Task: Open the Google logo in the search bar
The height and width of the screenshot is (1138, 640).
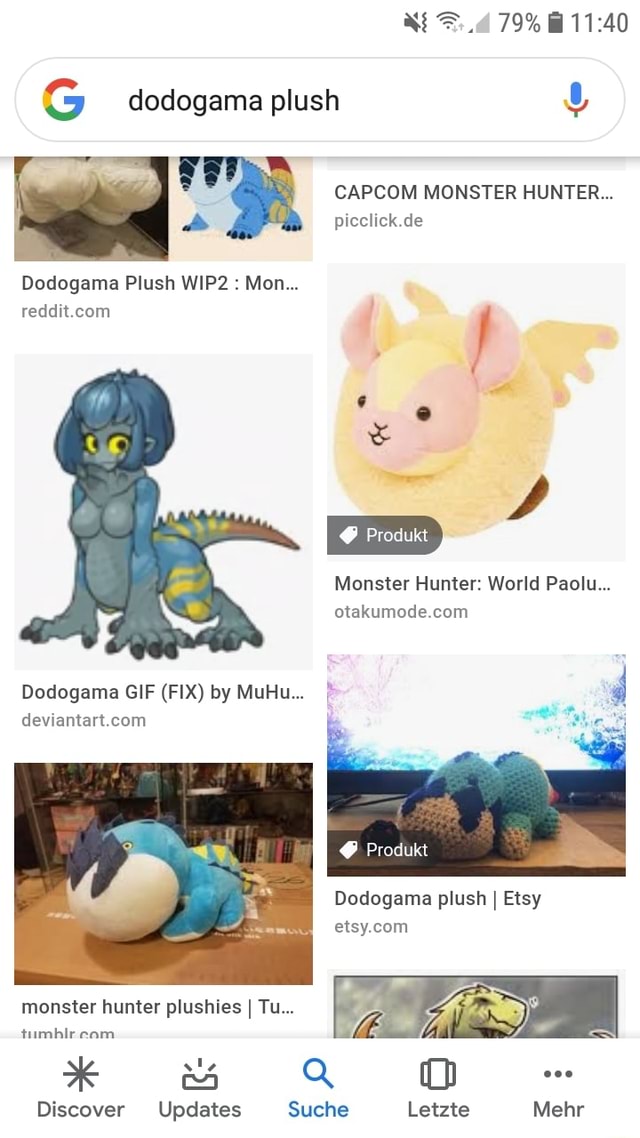Action: 64,101
